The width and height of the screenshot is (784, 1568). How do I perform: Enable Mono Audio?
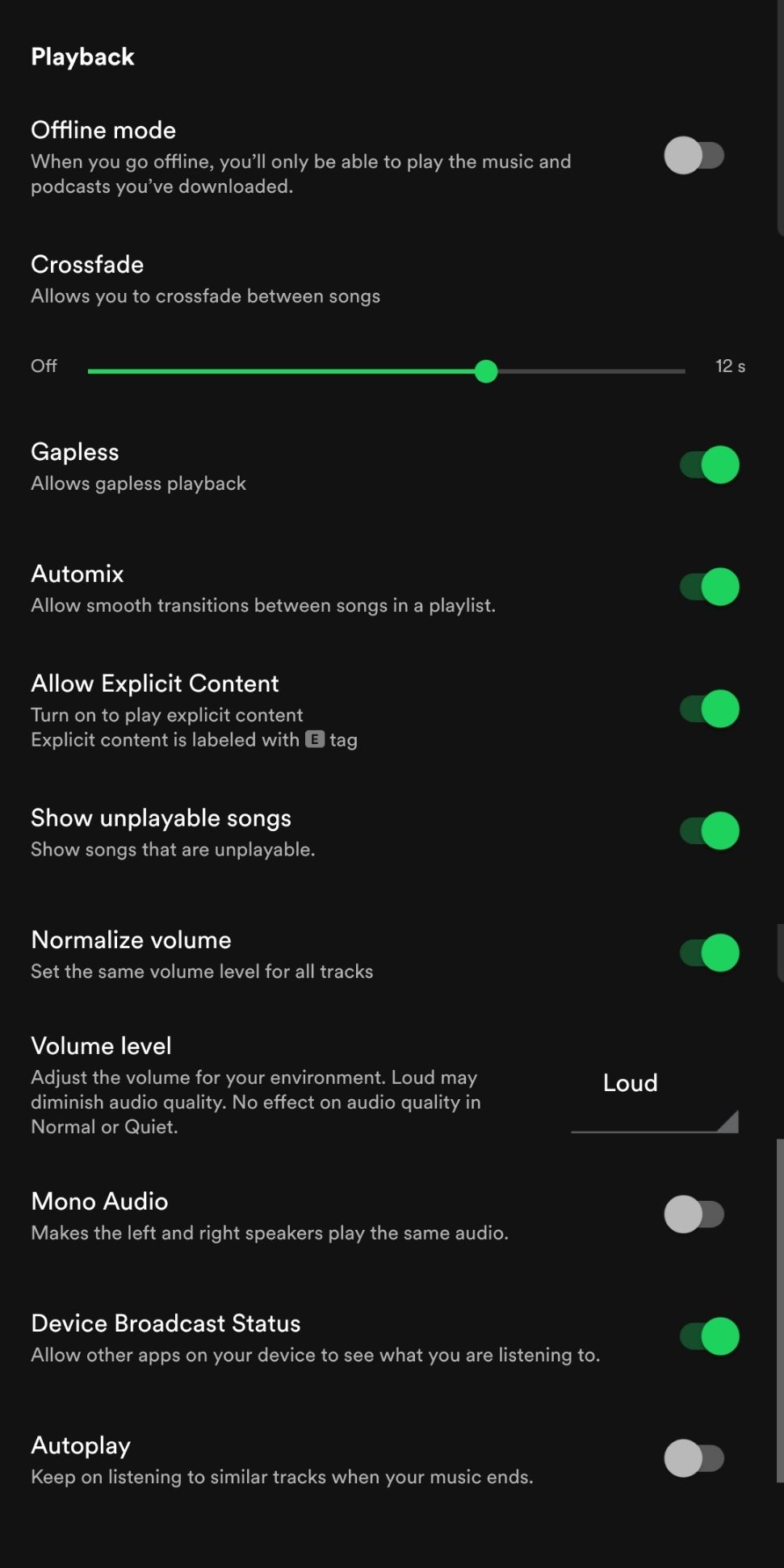pos(694,1214)
